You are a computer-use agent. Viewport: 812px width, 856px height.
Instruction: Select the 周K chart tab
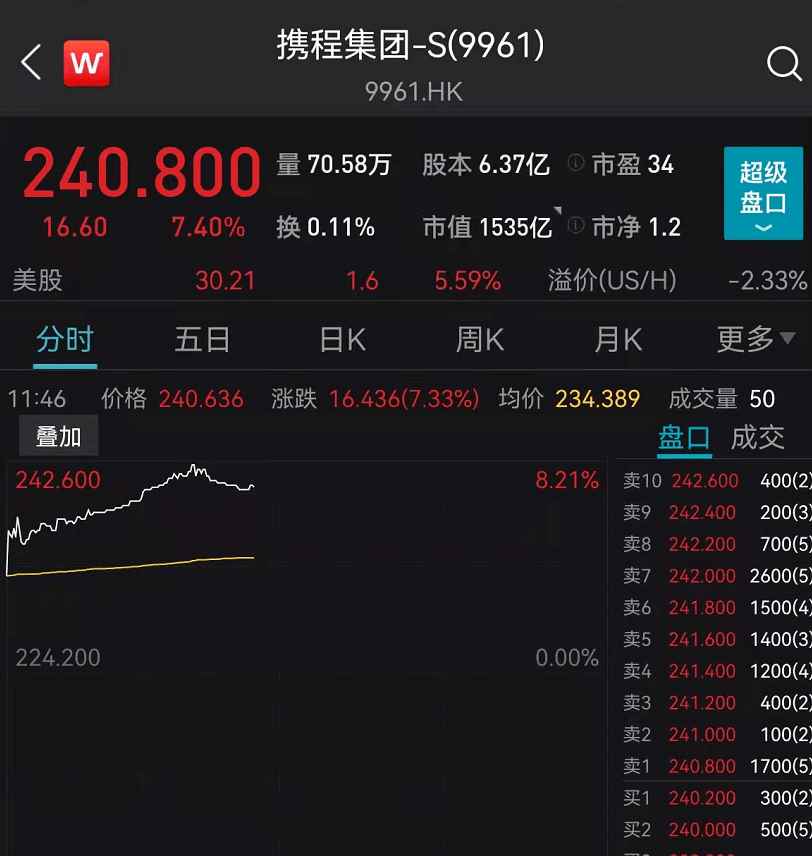pos(479,340)
